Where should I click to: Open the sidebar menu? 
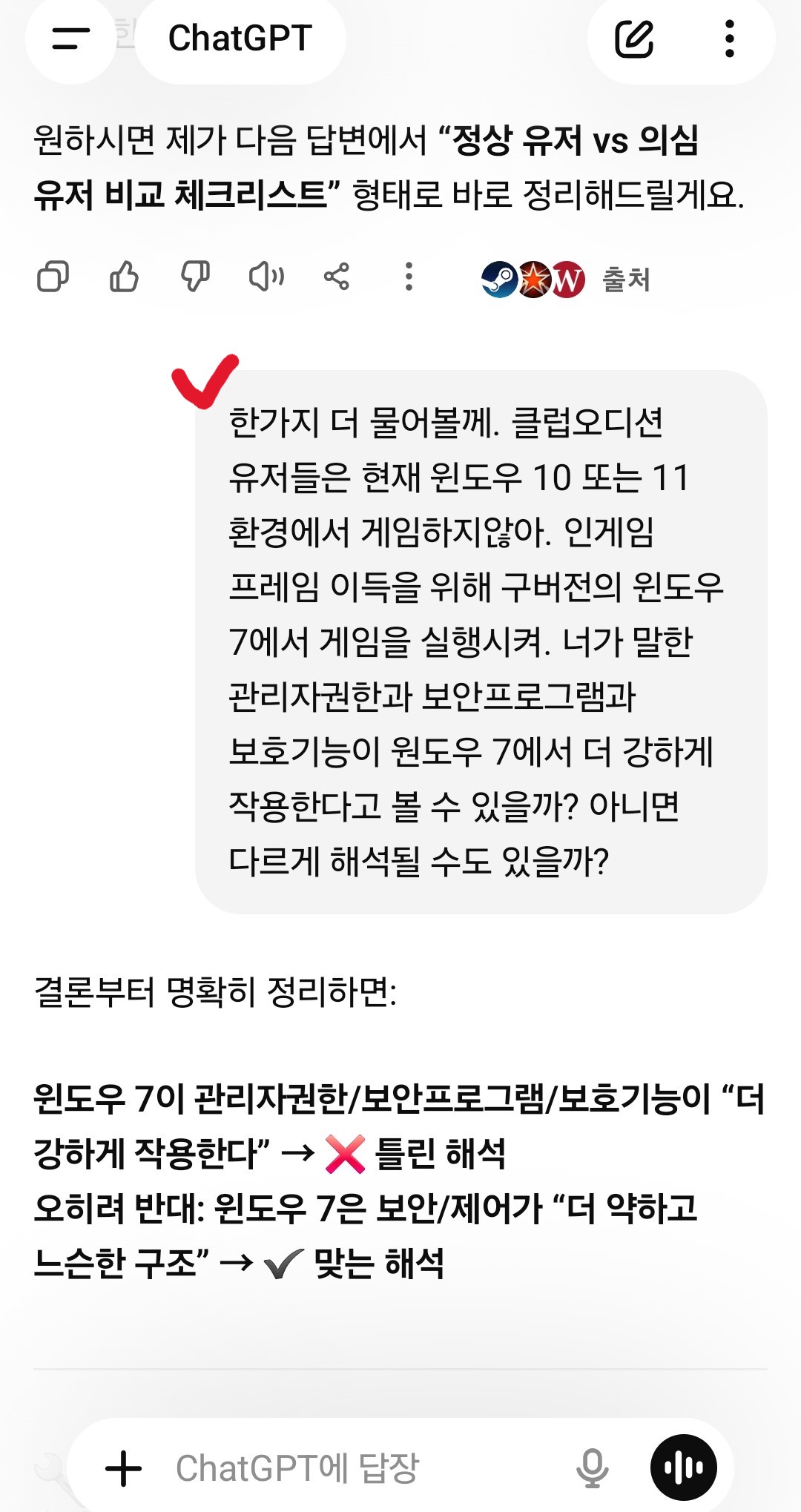click(70, 39)
